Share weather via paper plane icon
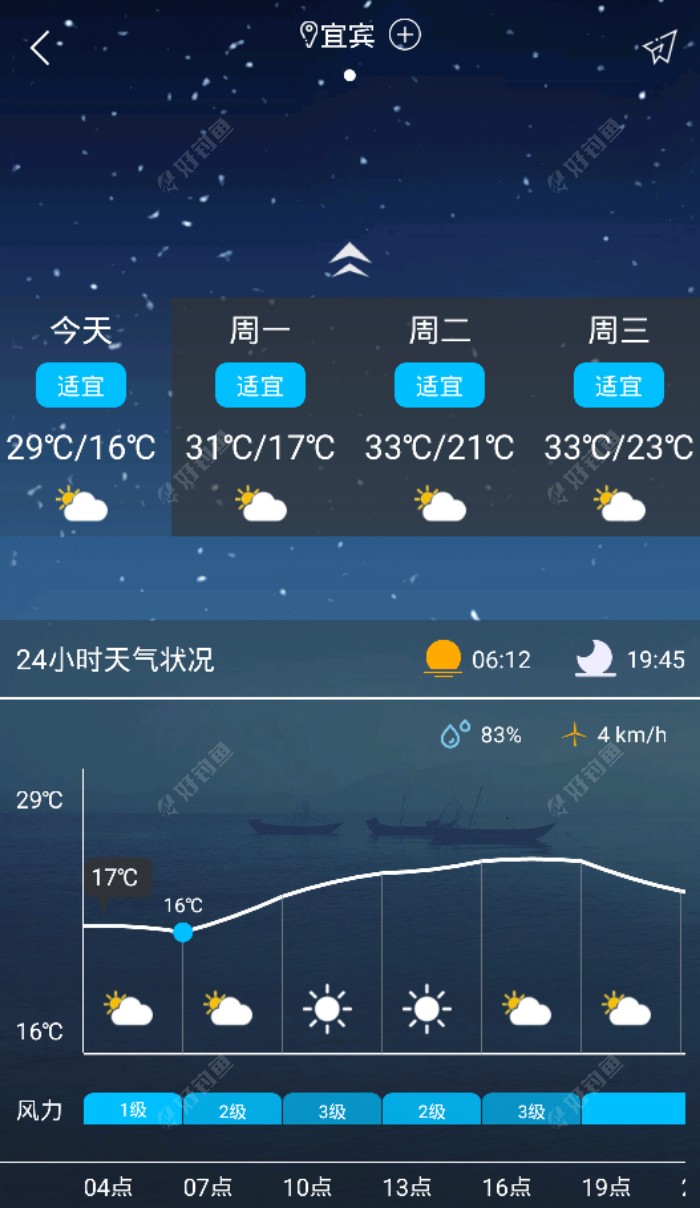The height and width of the screenshot is (1208, 700). (x=660, y=47)
